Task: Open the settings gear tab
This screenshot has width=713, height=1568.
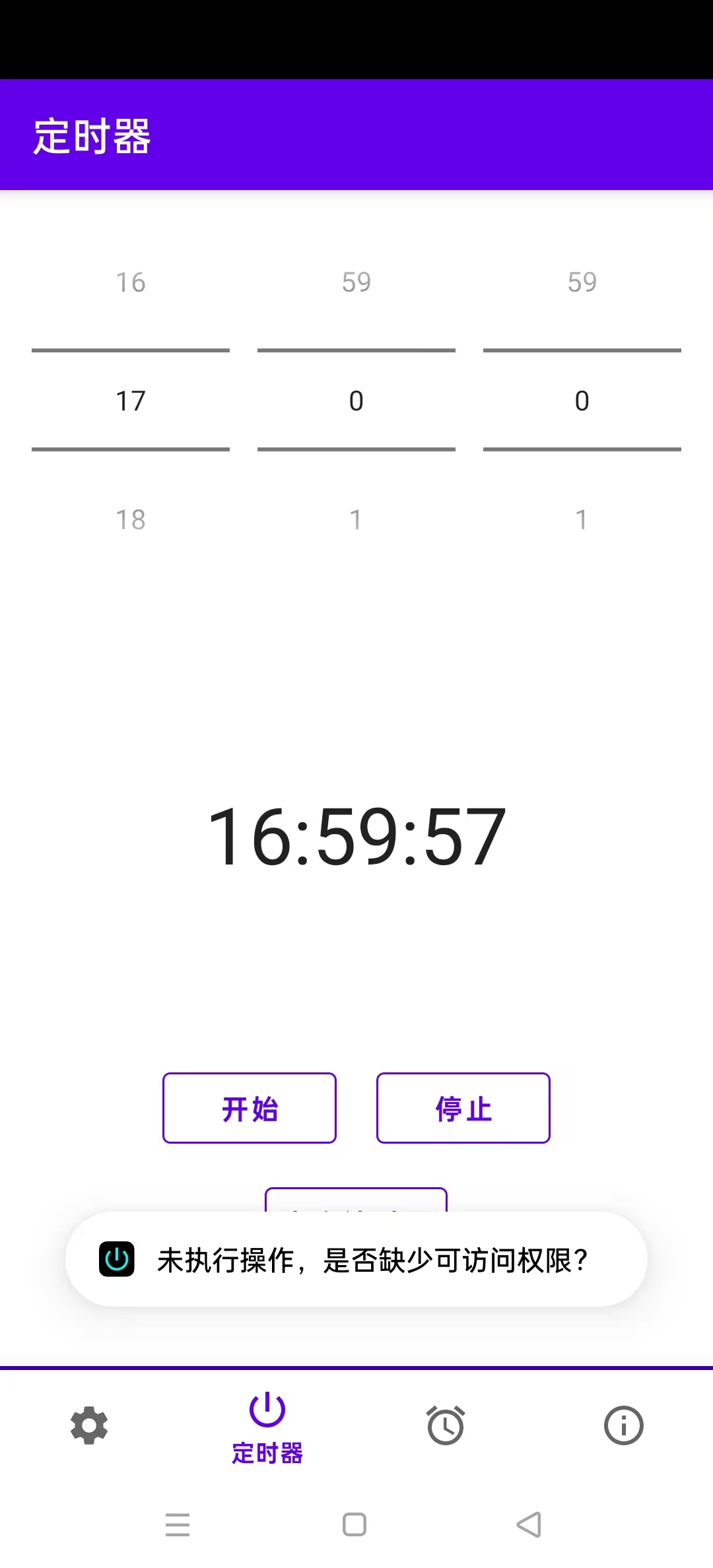Action: [89, 1425]
